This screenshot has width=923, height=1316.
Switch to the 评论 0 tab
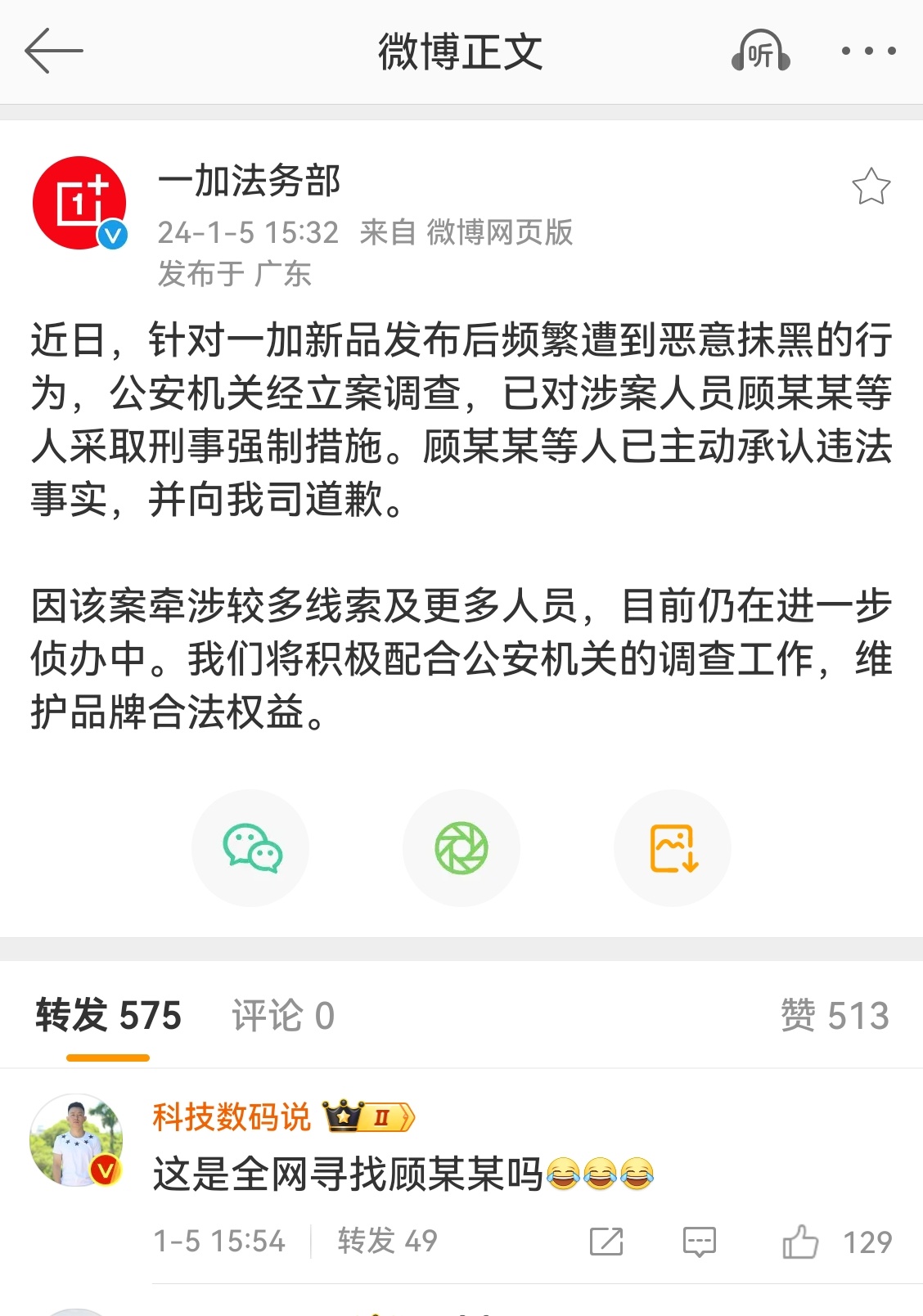click(x=282, y=1016)
